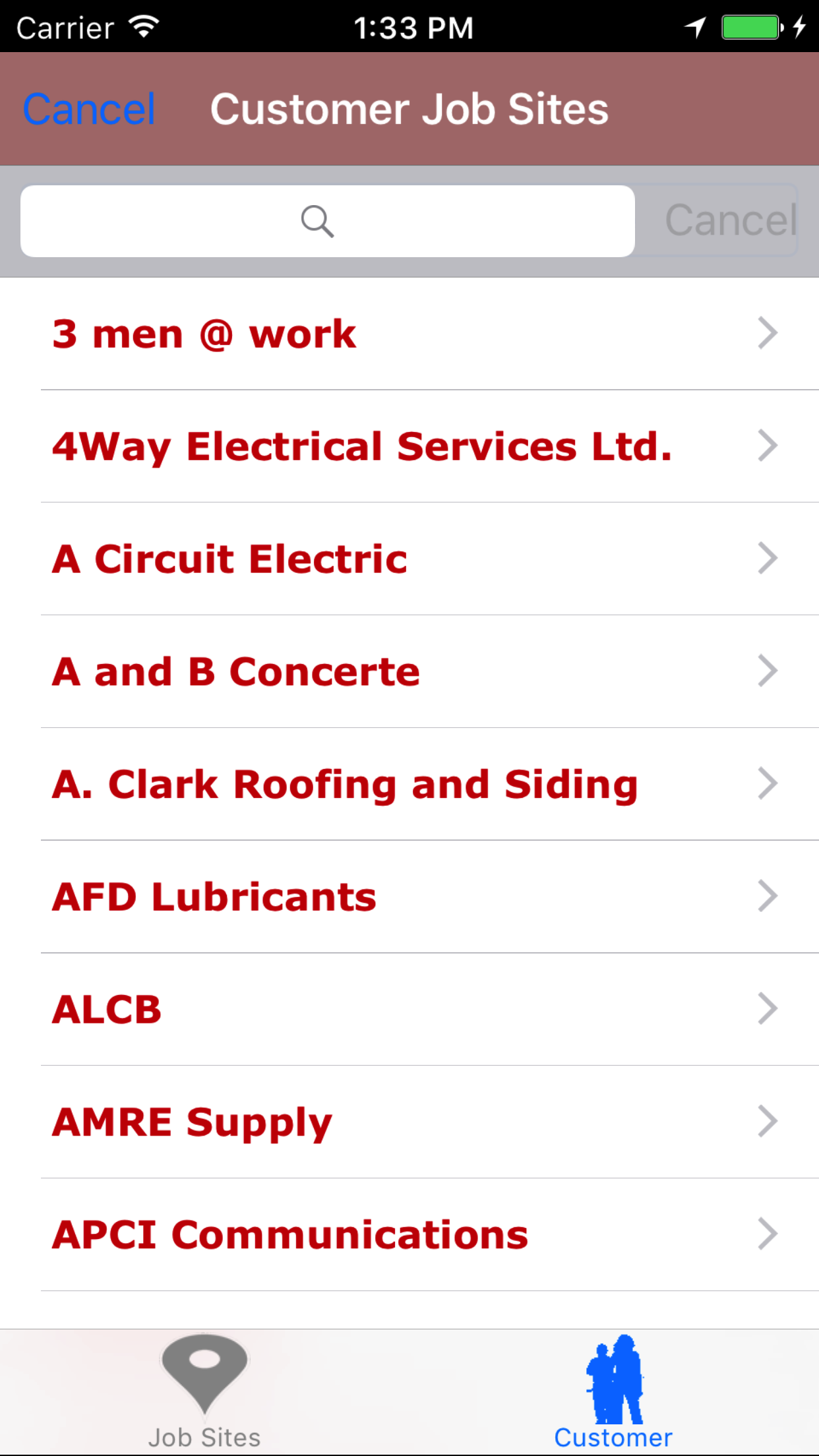Switch to the Customer tab
The width and height of the screenshot is (819, 1456).
(613, 1391)
